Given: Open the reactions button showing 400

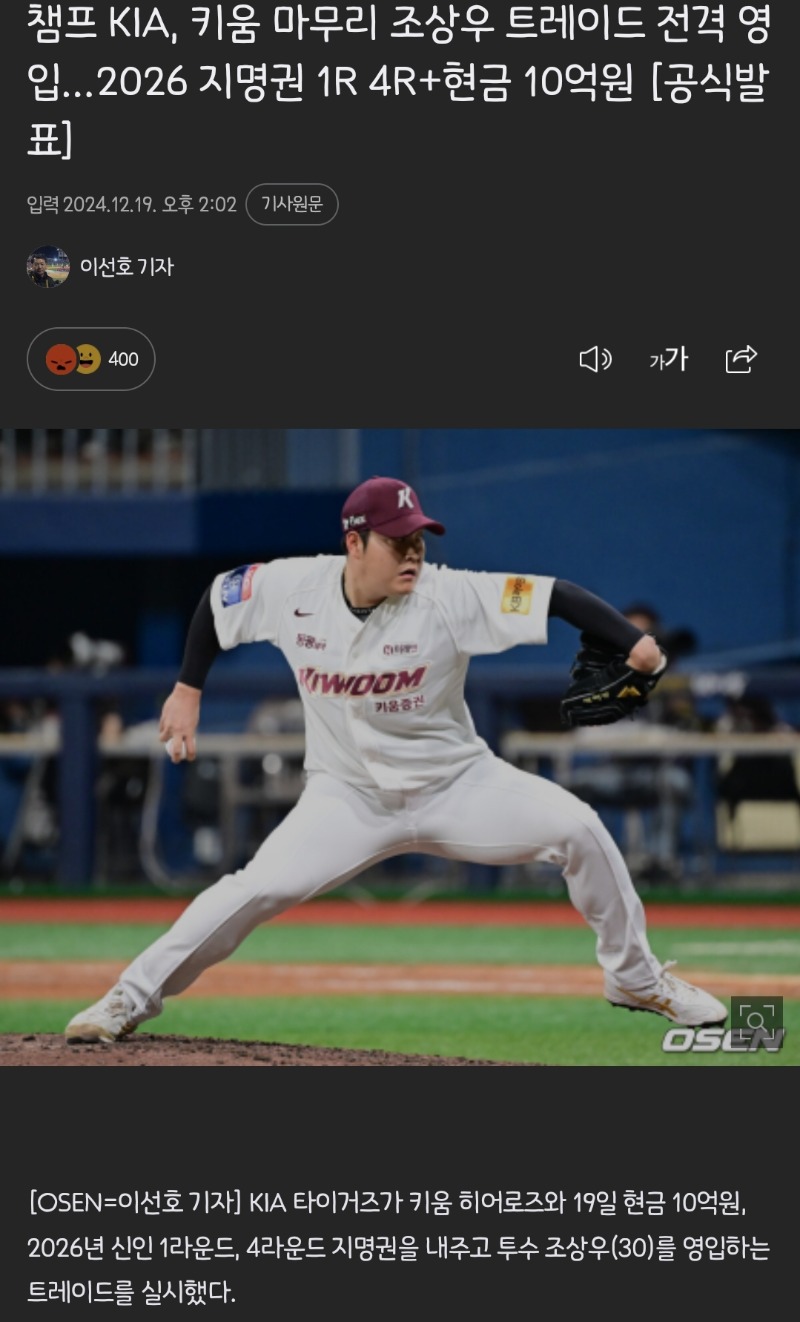Looking at the screenshot, I should point(91,359).
